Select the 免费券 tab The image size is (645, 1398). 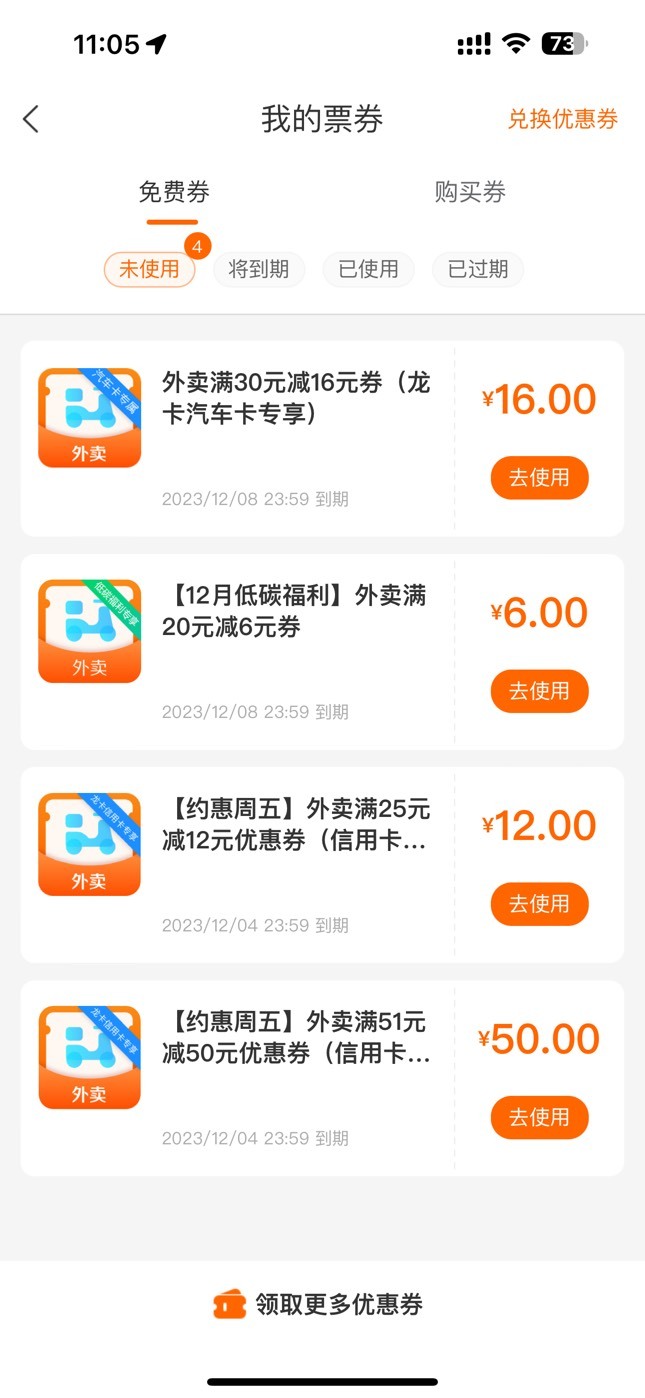174,192
